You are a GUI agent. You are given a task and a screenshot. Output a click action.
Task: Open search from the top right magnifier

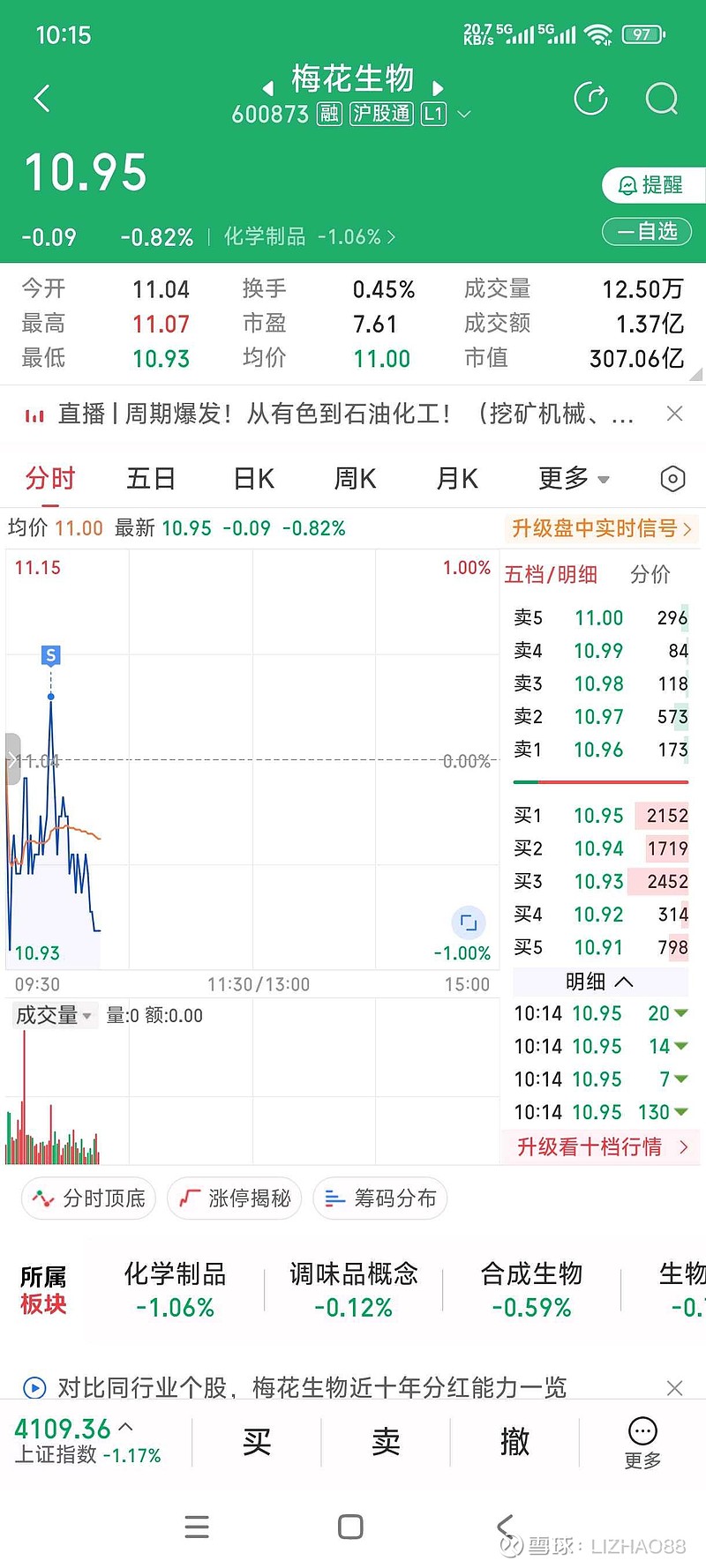click(x=661, y=99)
